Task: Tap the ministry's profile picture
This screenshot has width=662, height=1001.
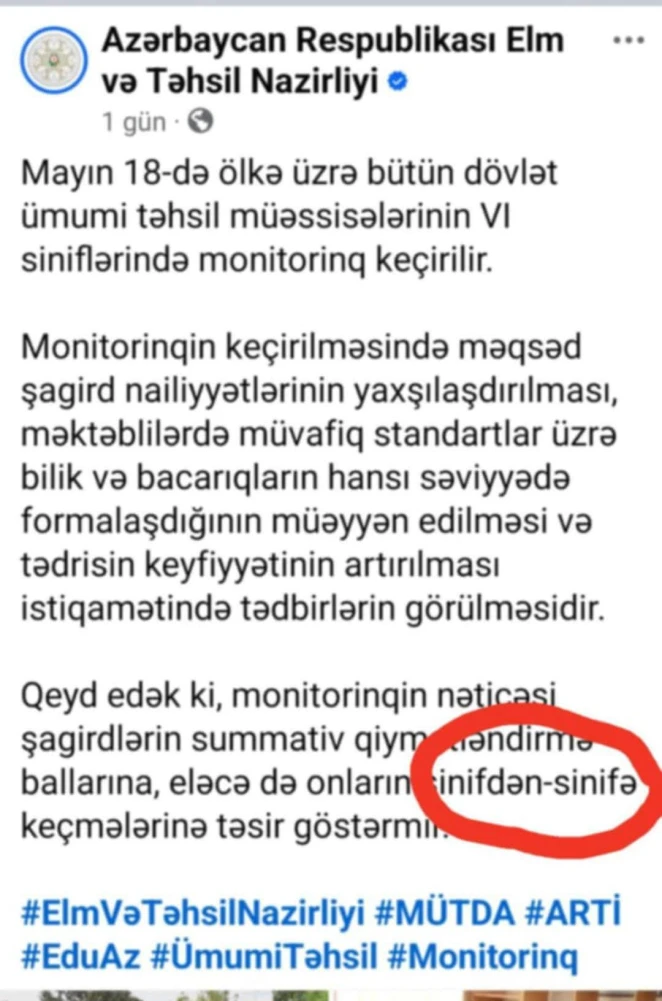Action: click(x=53, y=63)
